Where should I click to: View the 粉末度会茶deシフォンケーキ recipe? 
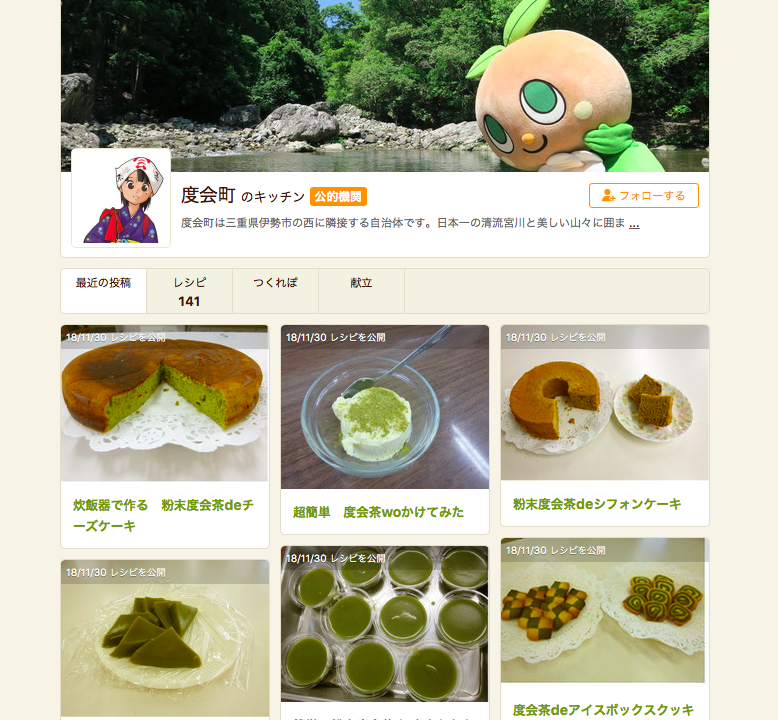(597, 504)
